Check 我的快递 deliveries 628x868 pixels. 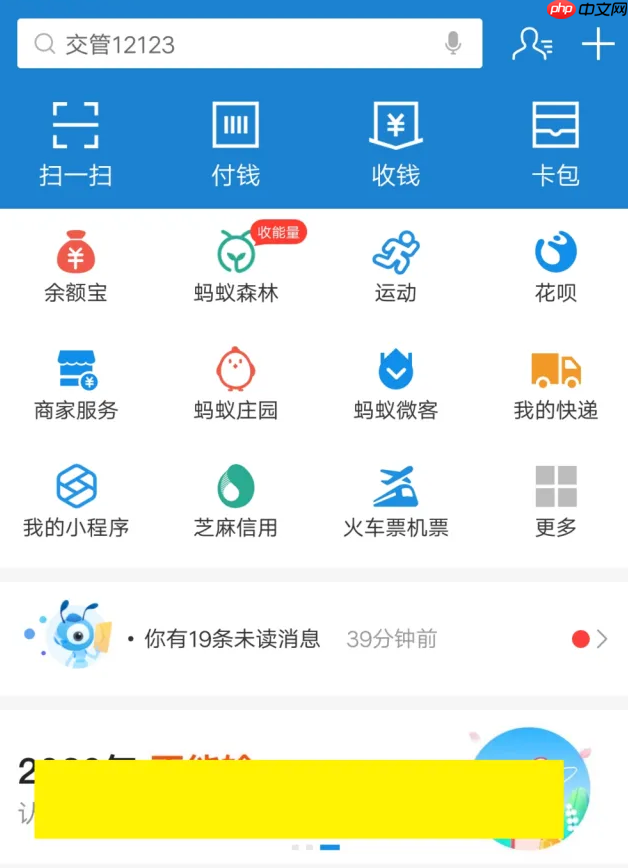(x=555, y=383)
